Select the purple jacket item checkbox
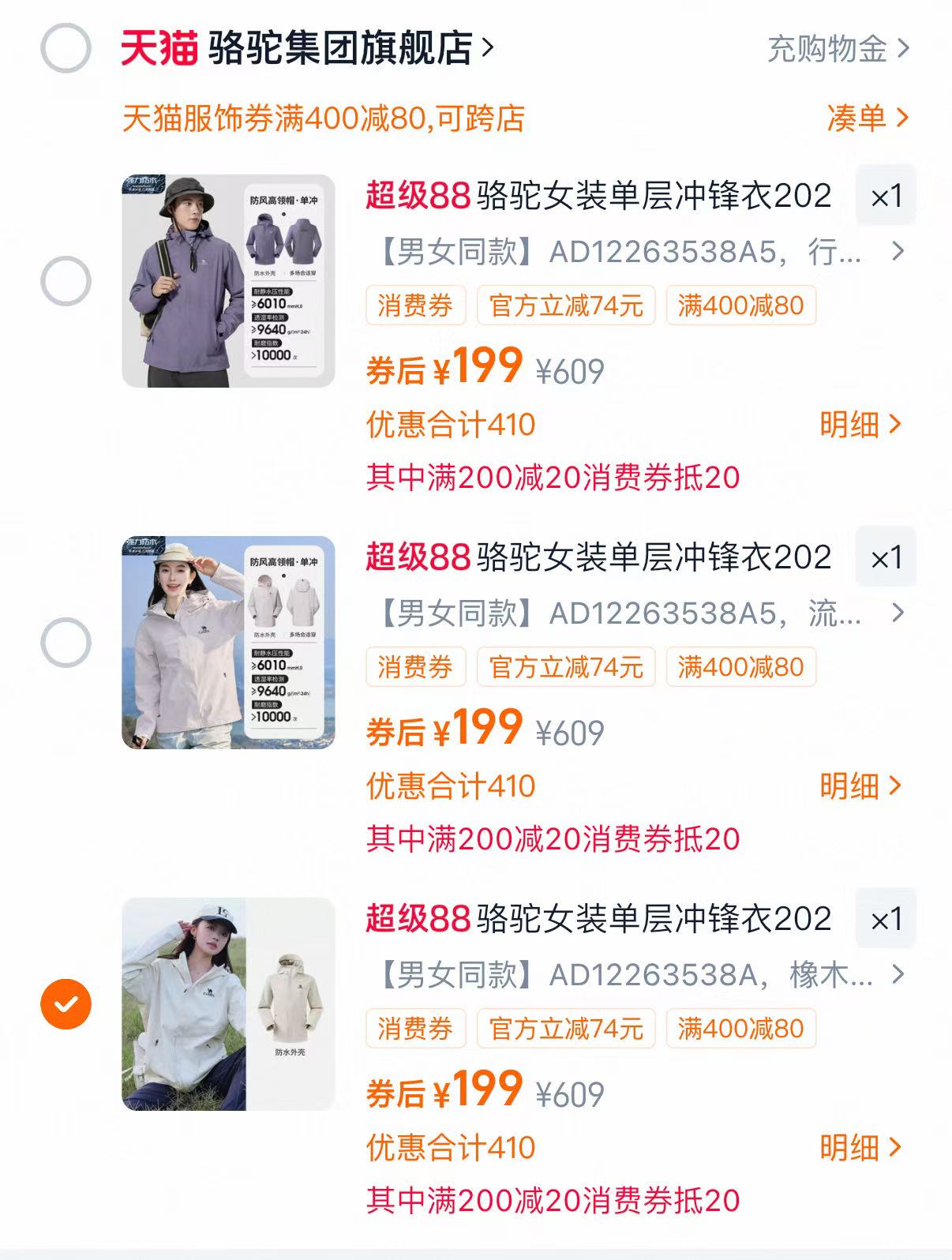 [x=67, y=280]
